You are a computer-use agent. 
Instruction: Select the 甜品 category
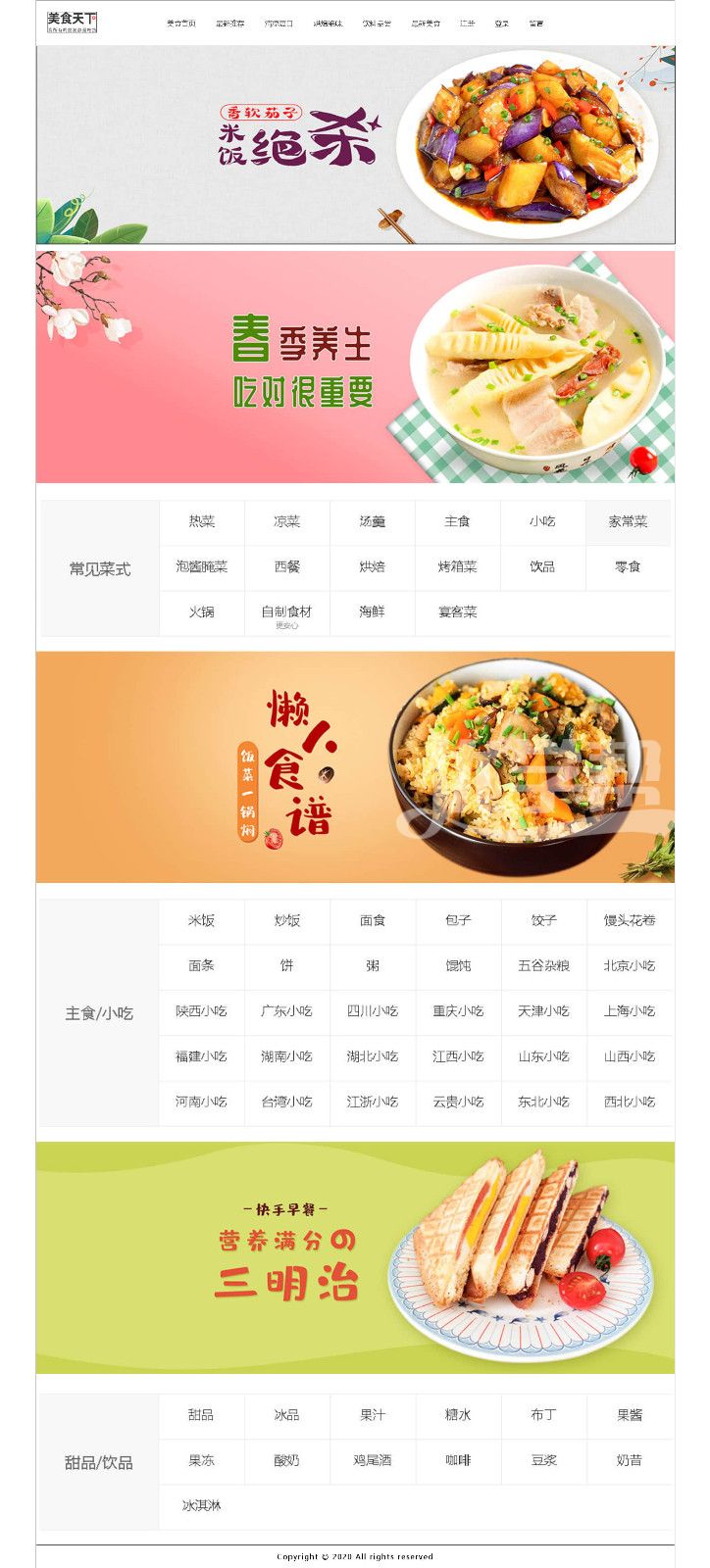click(x=201, y=1414)
